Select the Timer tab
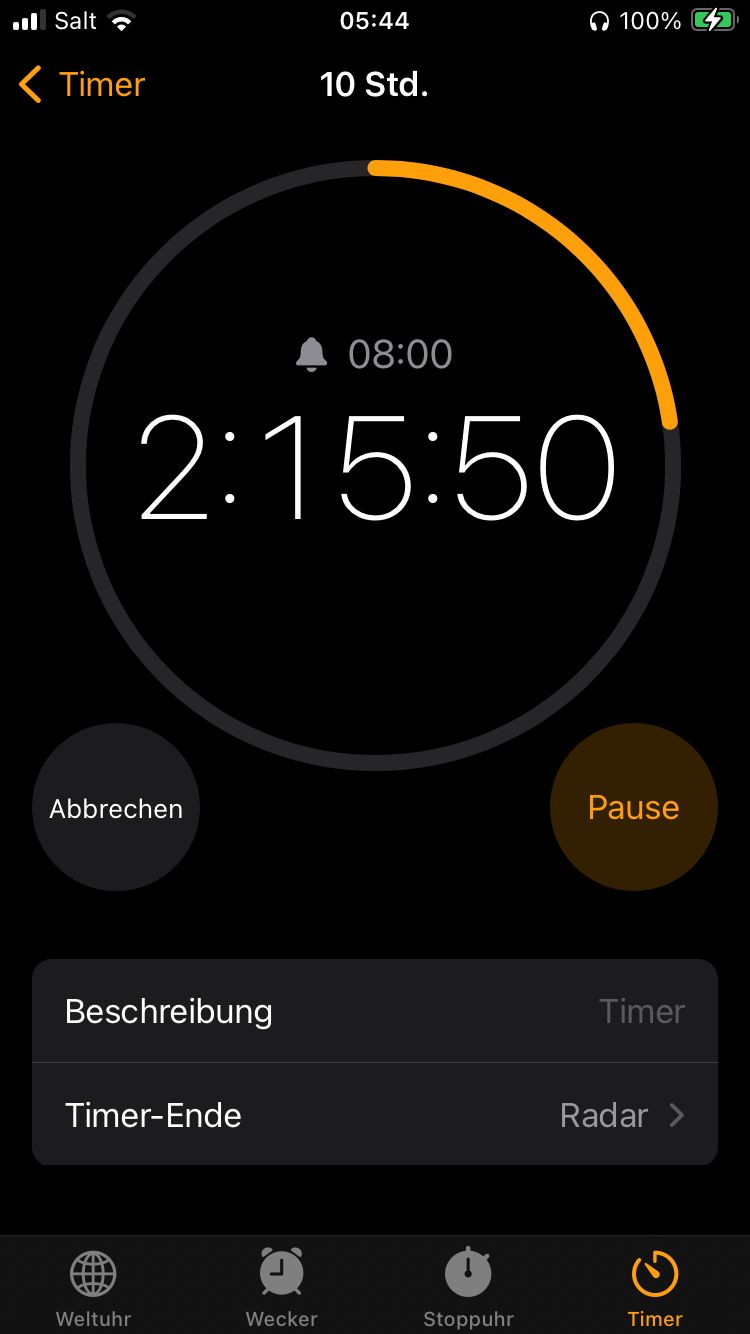This screenshot has width=750, height=1334. (655, 1287)
